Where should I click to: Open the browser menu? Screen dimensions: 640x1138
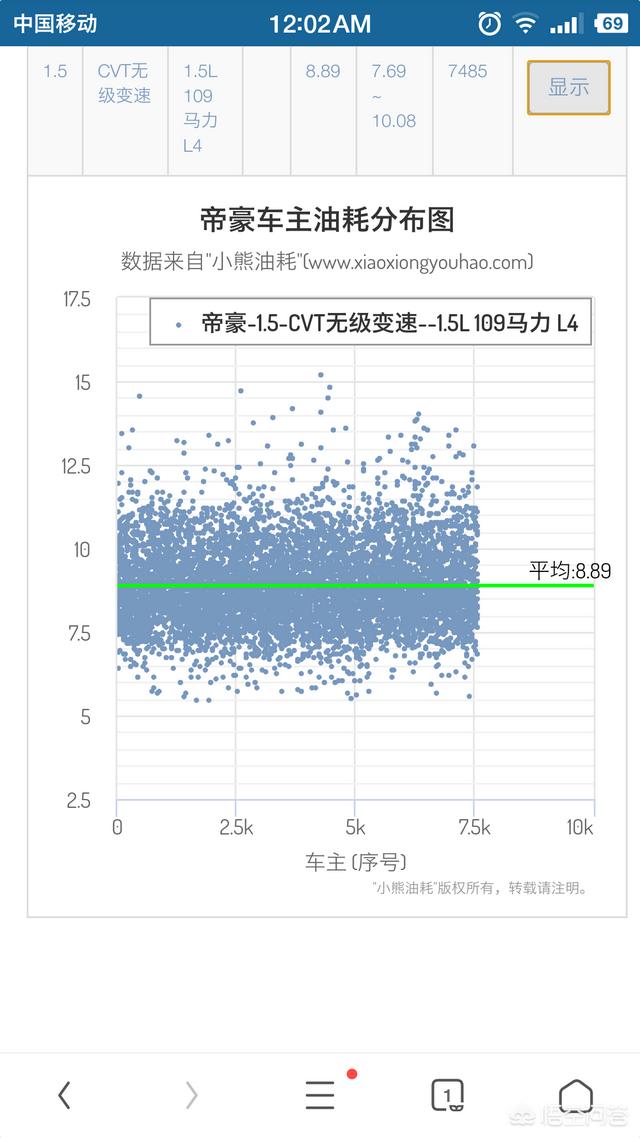point(320,1094)
